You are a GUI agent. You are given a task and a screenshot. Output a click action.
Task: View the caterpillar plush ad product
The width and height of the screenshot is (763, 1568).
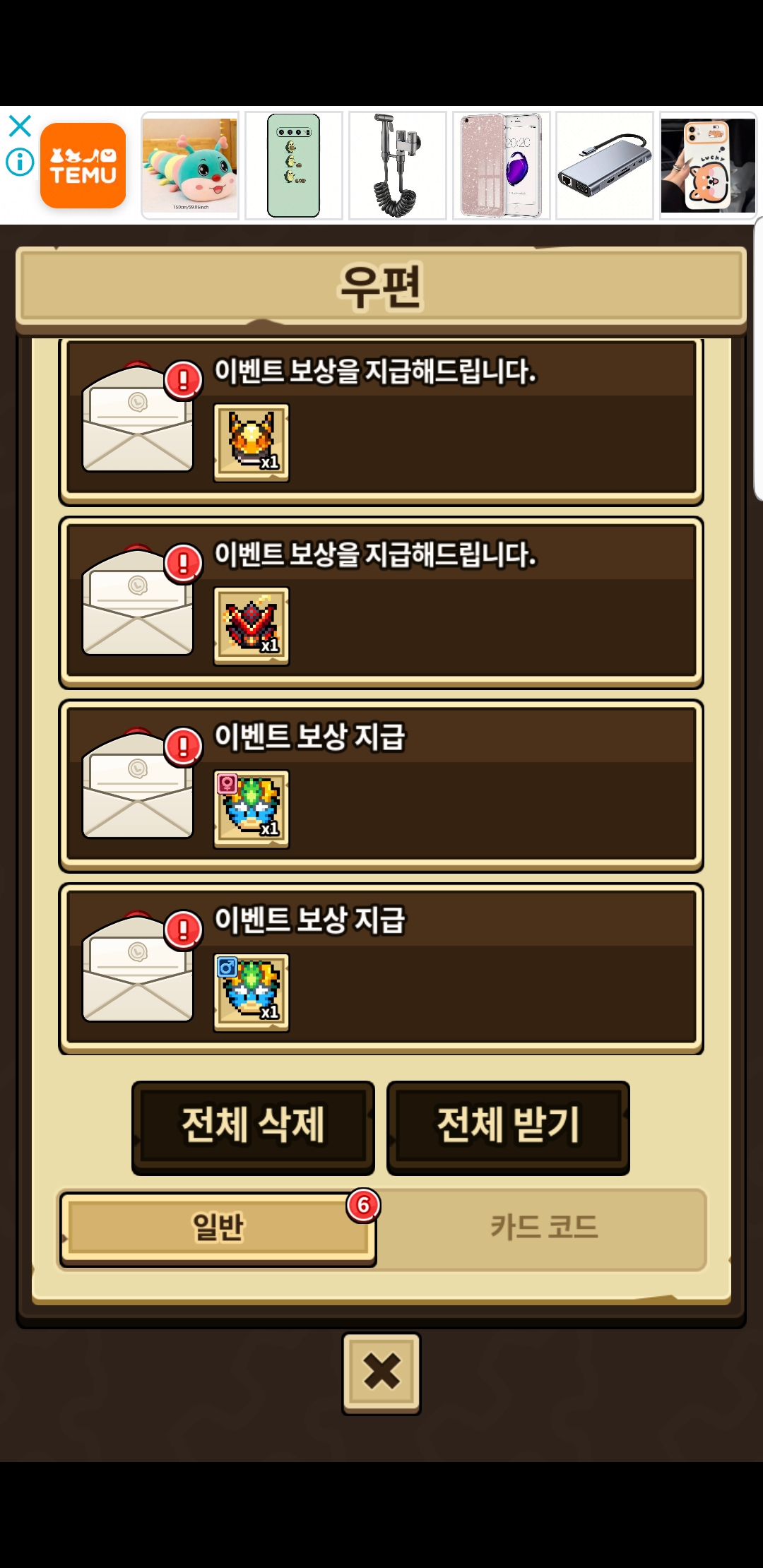190,165
